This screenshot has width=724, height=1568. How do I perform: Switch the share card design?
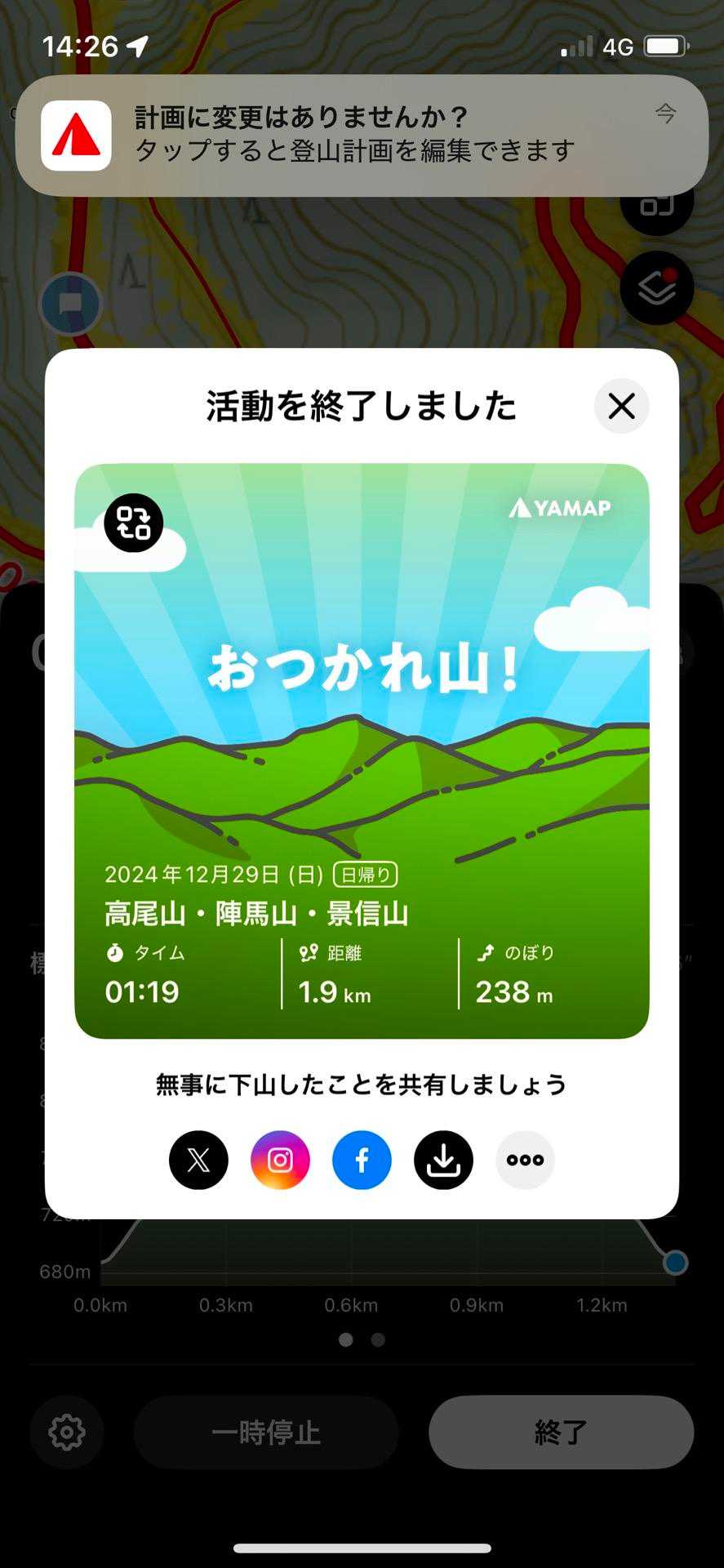tap(134, 523)
